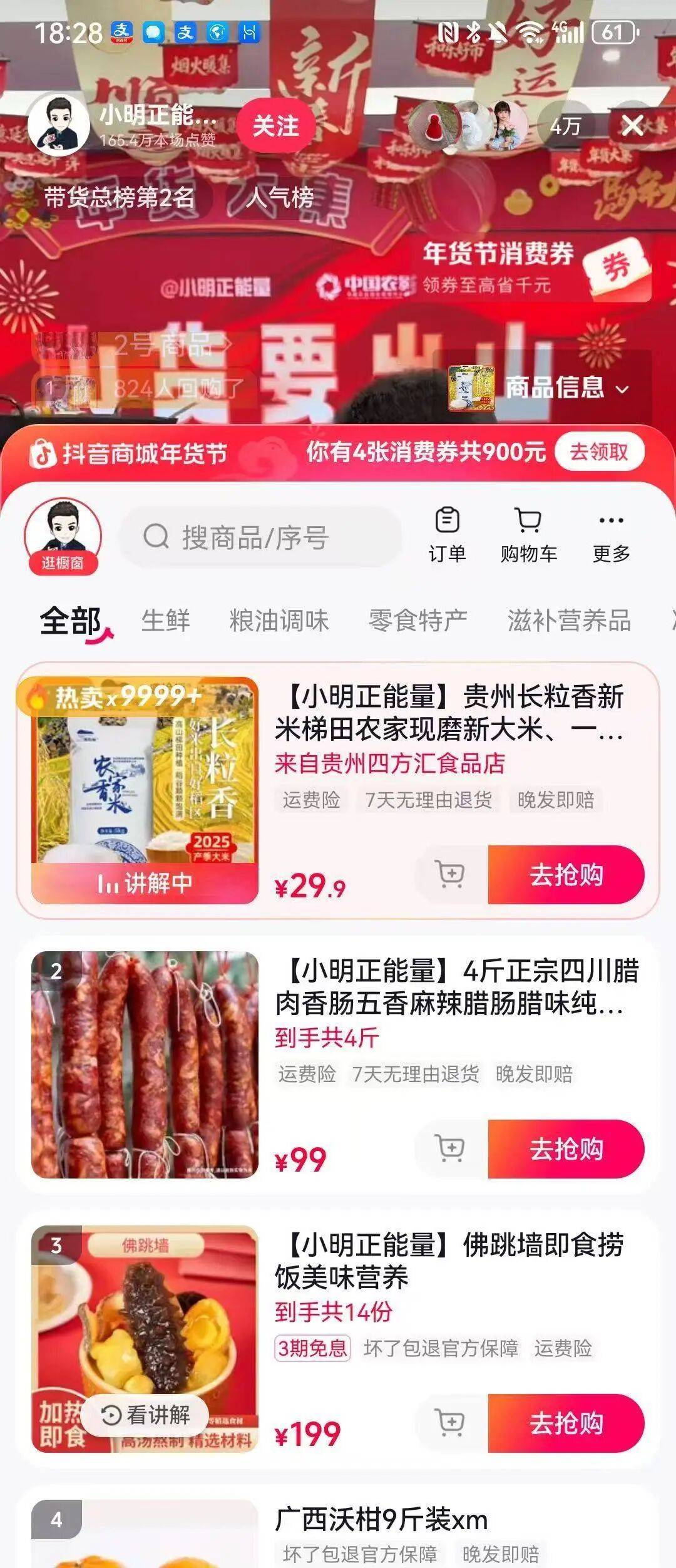The width and height of the screenshot is (676, 1568).
Task: Switch to the 粮油调味 category tab
Action: (x=279, y=621)
